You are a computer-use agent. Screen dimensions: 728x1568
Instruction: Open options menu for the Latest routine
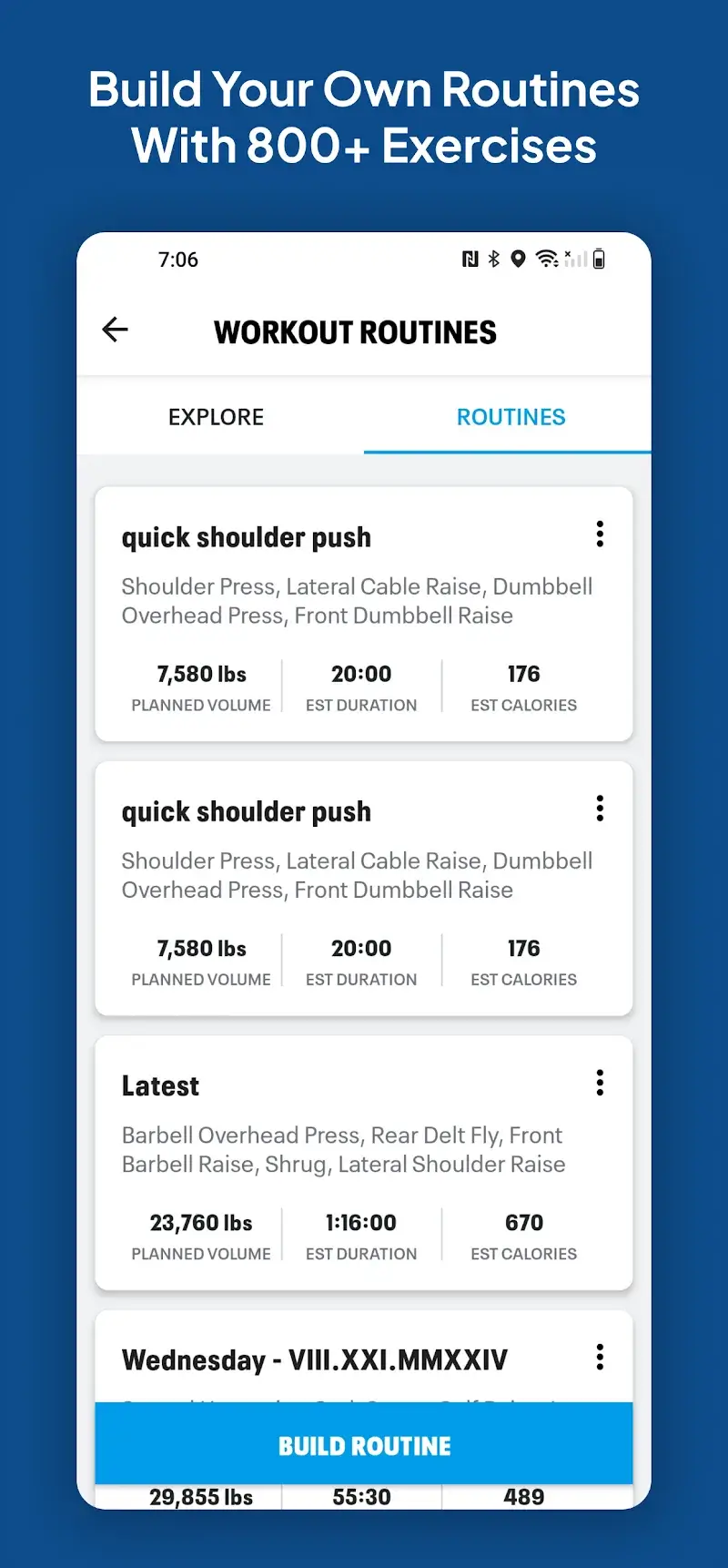600,1083
